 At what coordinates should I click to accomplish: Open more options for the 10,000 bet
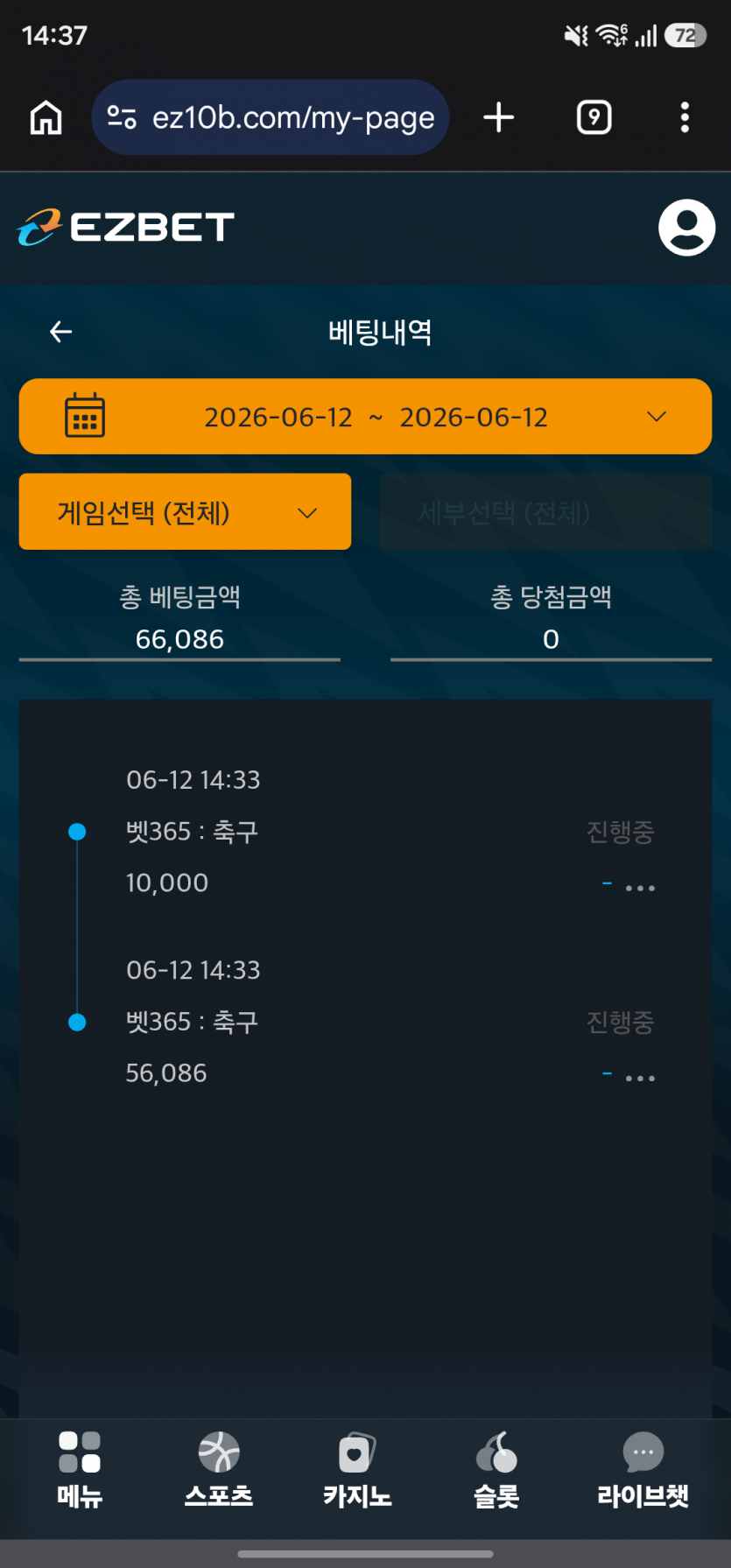pyautogui.click(x=640, y=888)
